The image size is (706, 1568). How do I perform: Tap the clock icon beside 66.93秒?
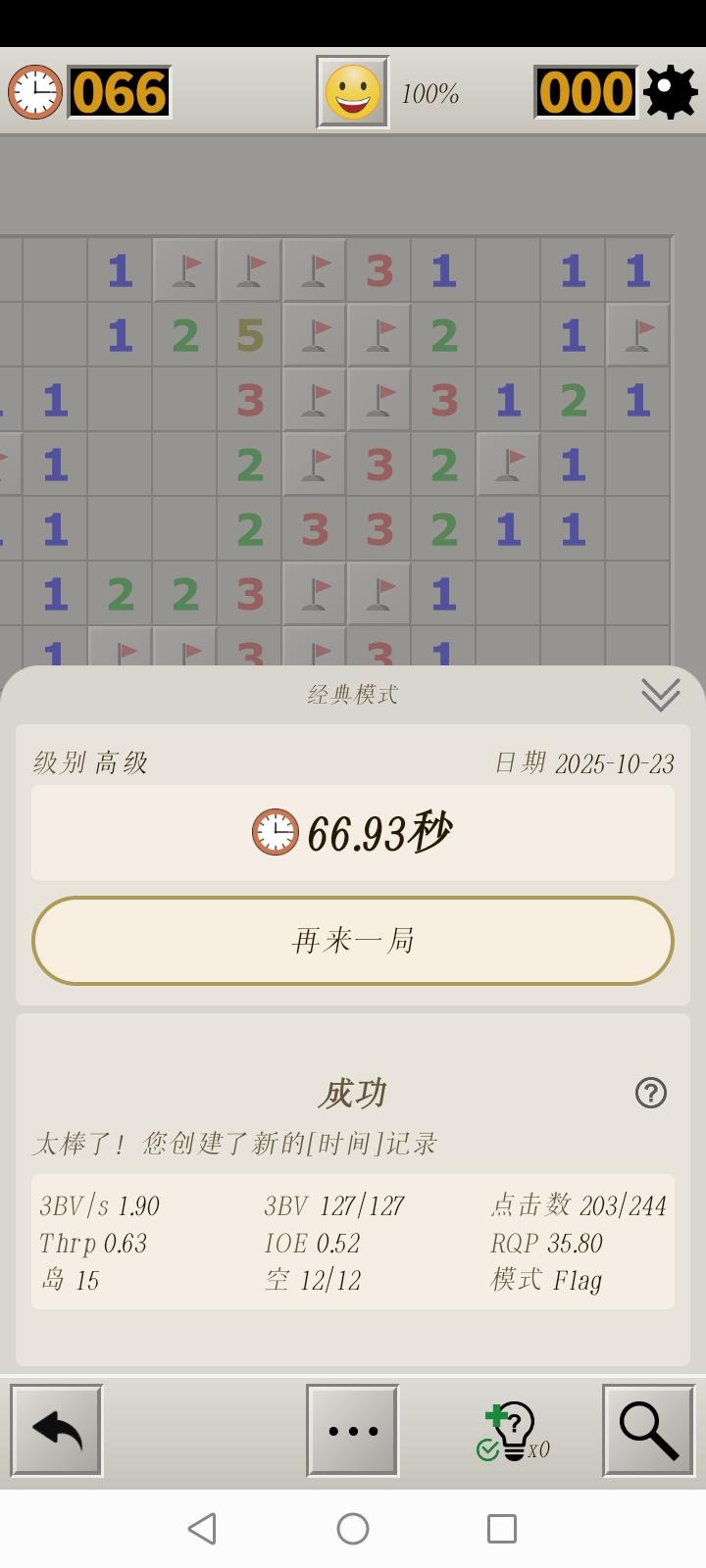point(275,832)
